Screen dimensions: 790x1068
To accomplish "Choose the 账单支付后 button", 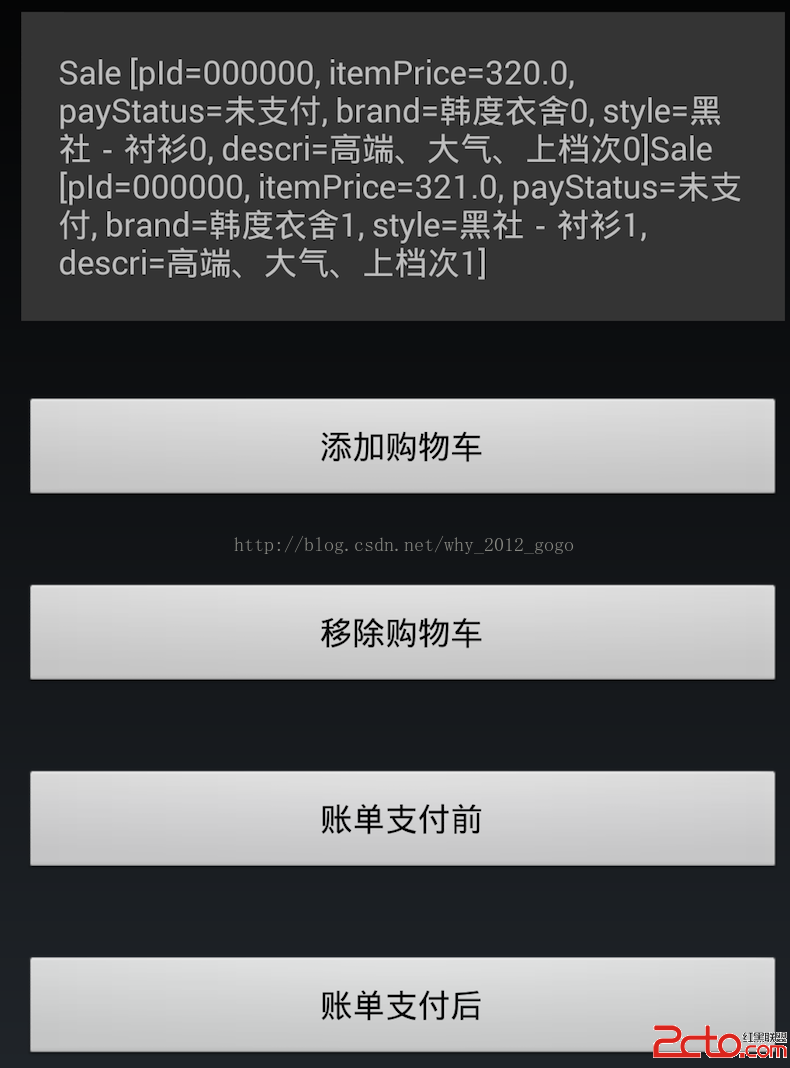I will 402,1004.
